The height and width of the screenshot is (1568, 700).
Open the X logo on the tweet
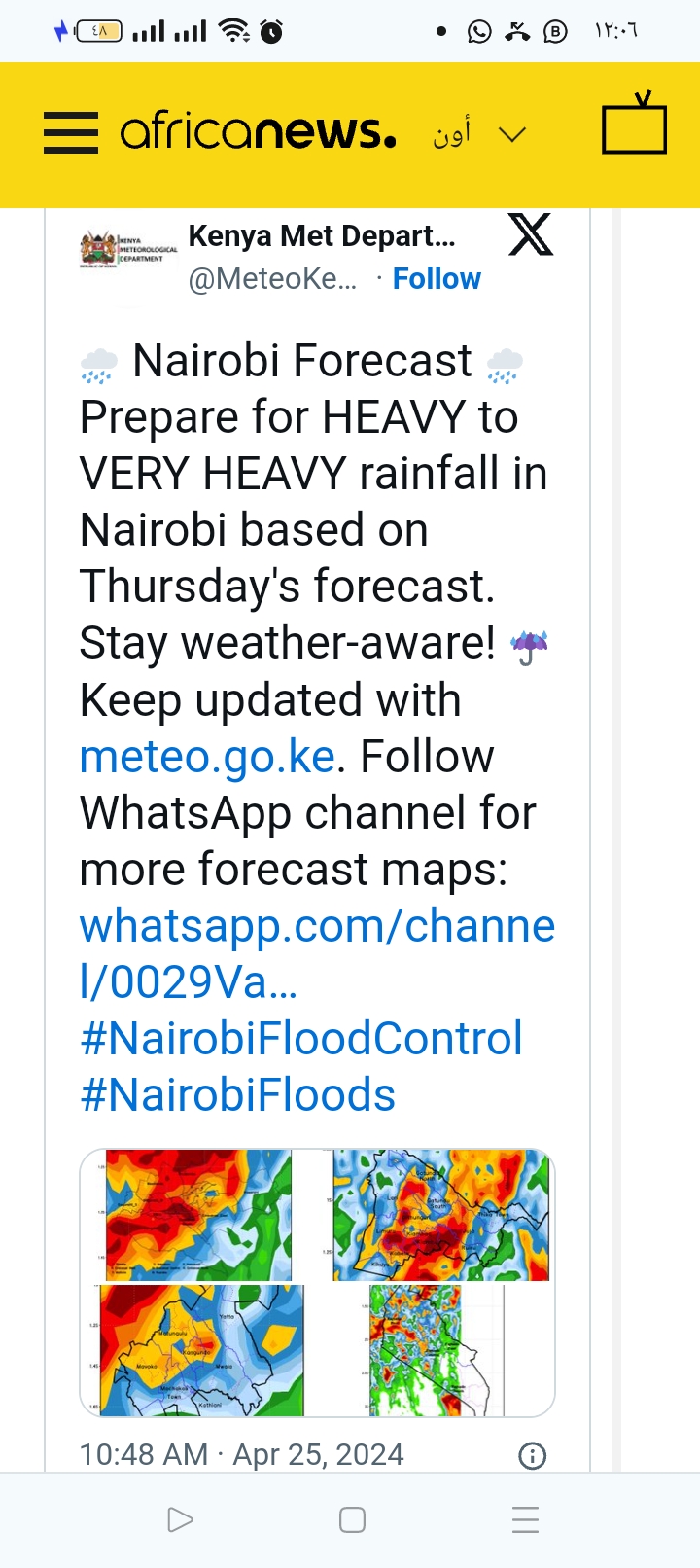pyautogui.click(x=531, y=234)
